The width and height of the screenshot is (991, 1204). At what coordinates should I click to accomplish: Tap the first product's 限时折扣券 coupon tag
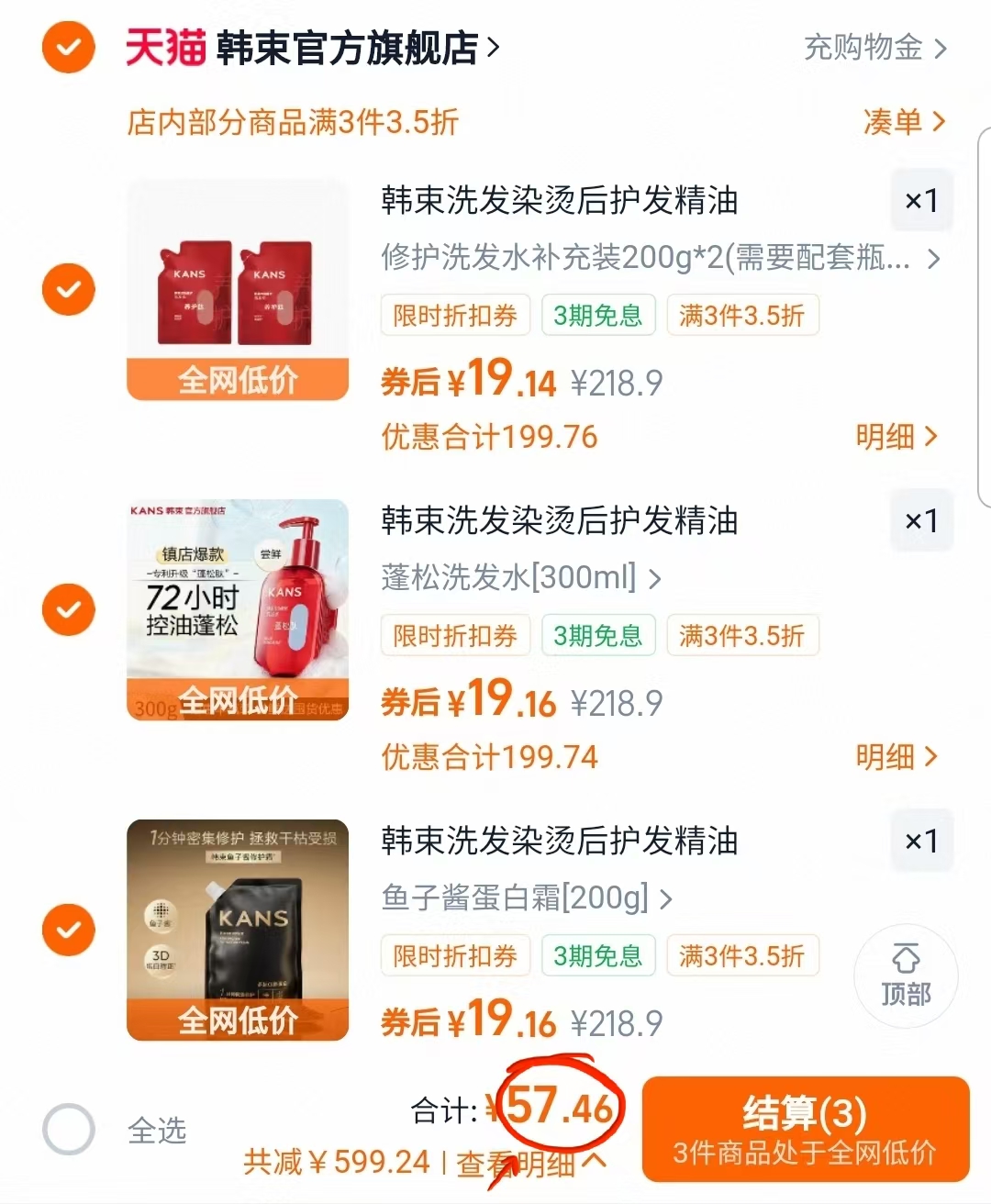[454, 315]
